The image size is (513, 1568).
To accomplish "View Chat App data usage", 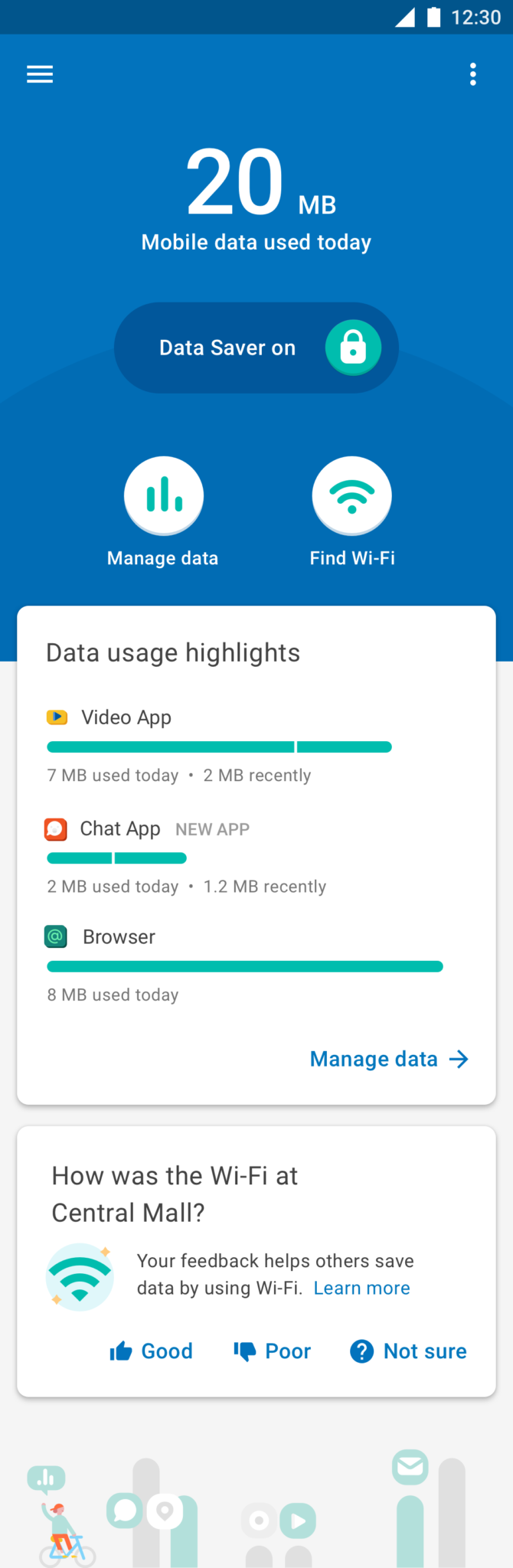I will 120,829.
